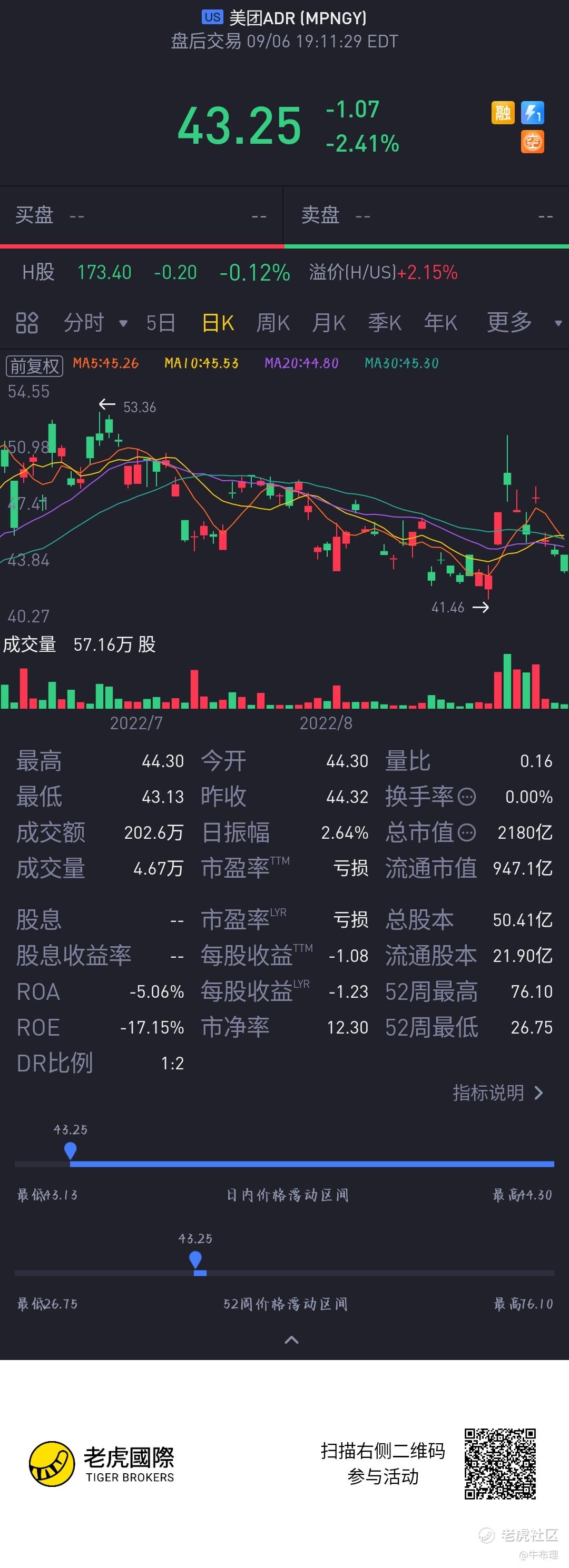Screen dimensions: 569x1568
Task: Collapse the stock details panel
Action: pyautogui.click(x=292, y=1339)
